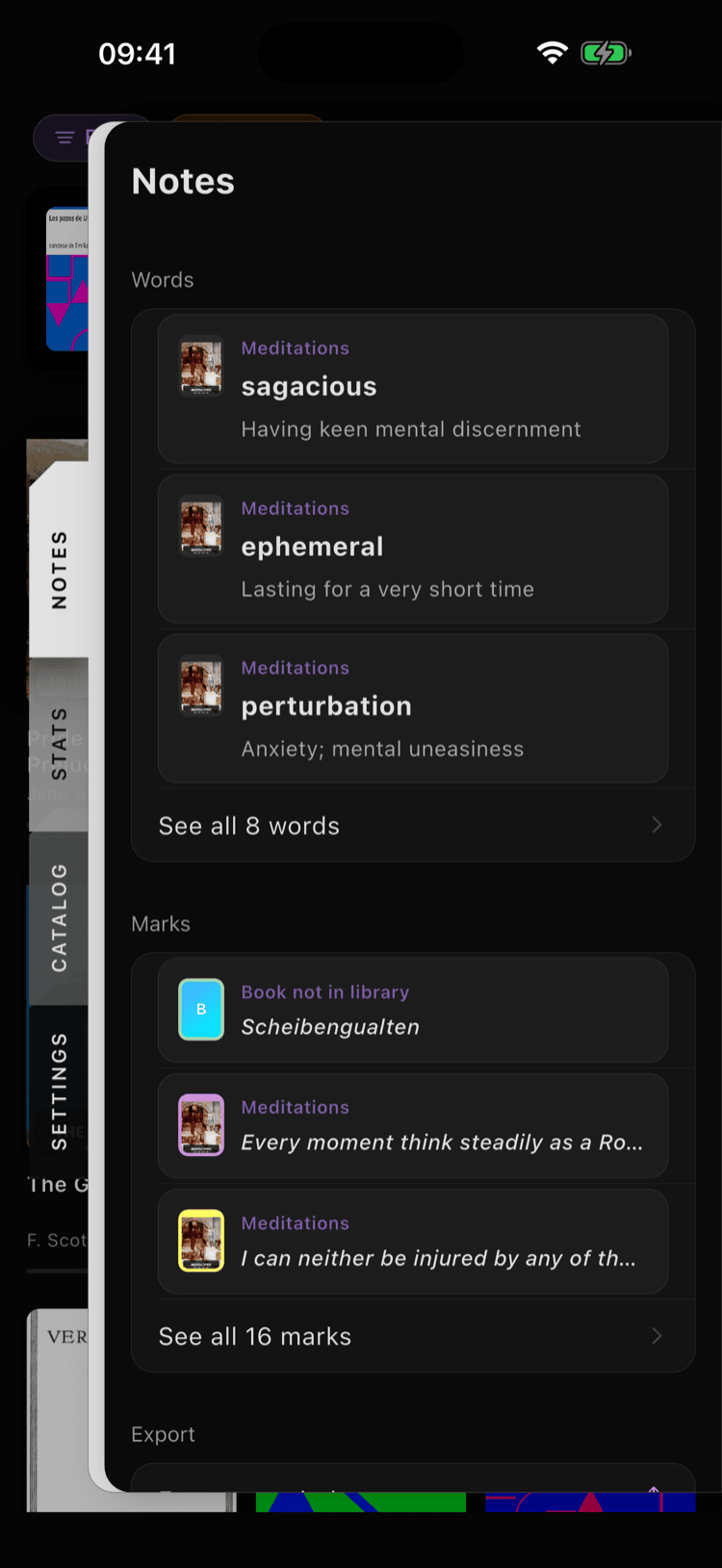Open the 'I can neither be injured' mark
Screen dimensions: 722x1568
413,1241
